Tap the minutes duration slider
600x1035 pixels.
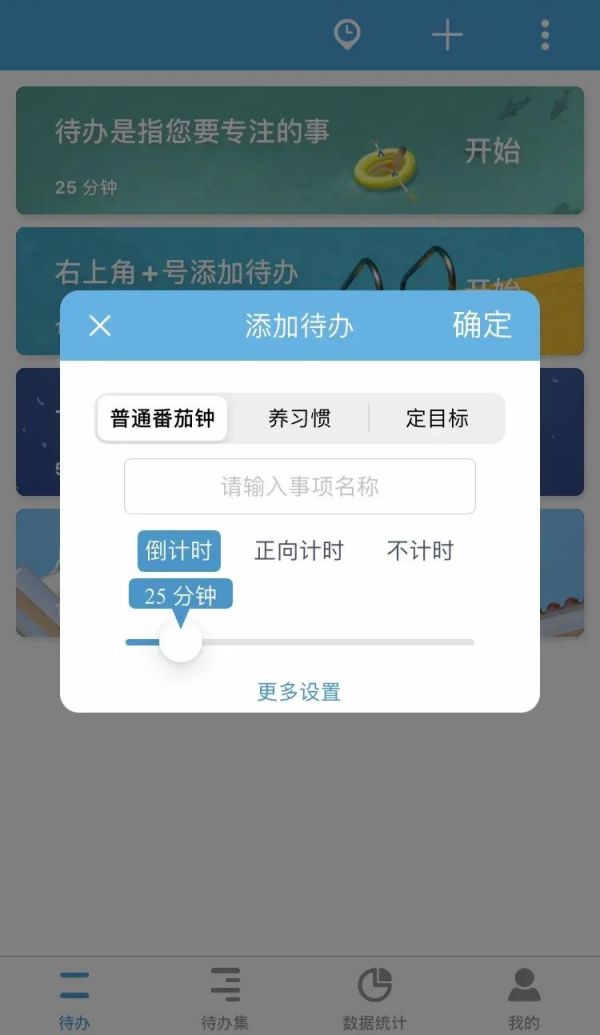coord(181,642)
